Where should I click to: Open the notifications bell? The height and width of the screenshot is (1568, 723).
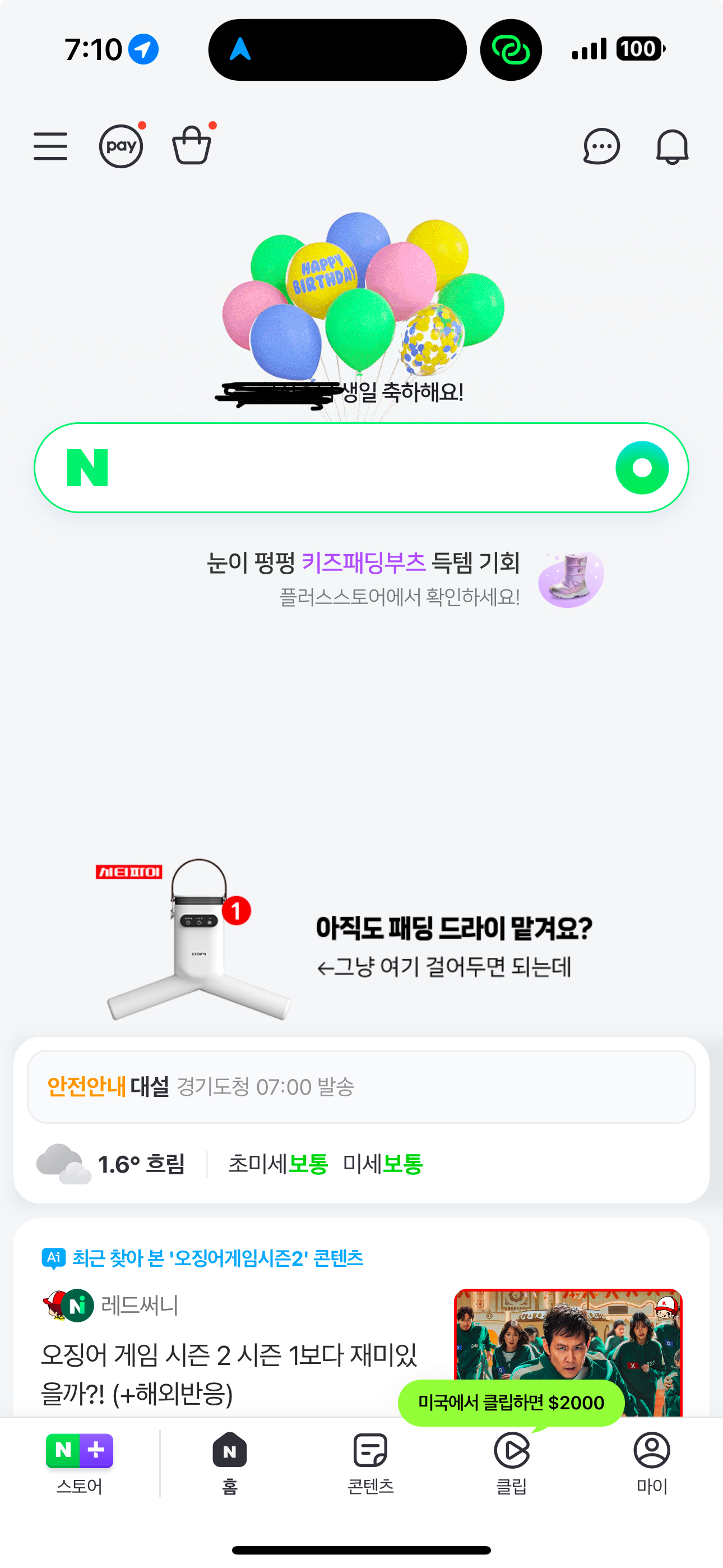point(672,146)
